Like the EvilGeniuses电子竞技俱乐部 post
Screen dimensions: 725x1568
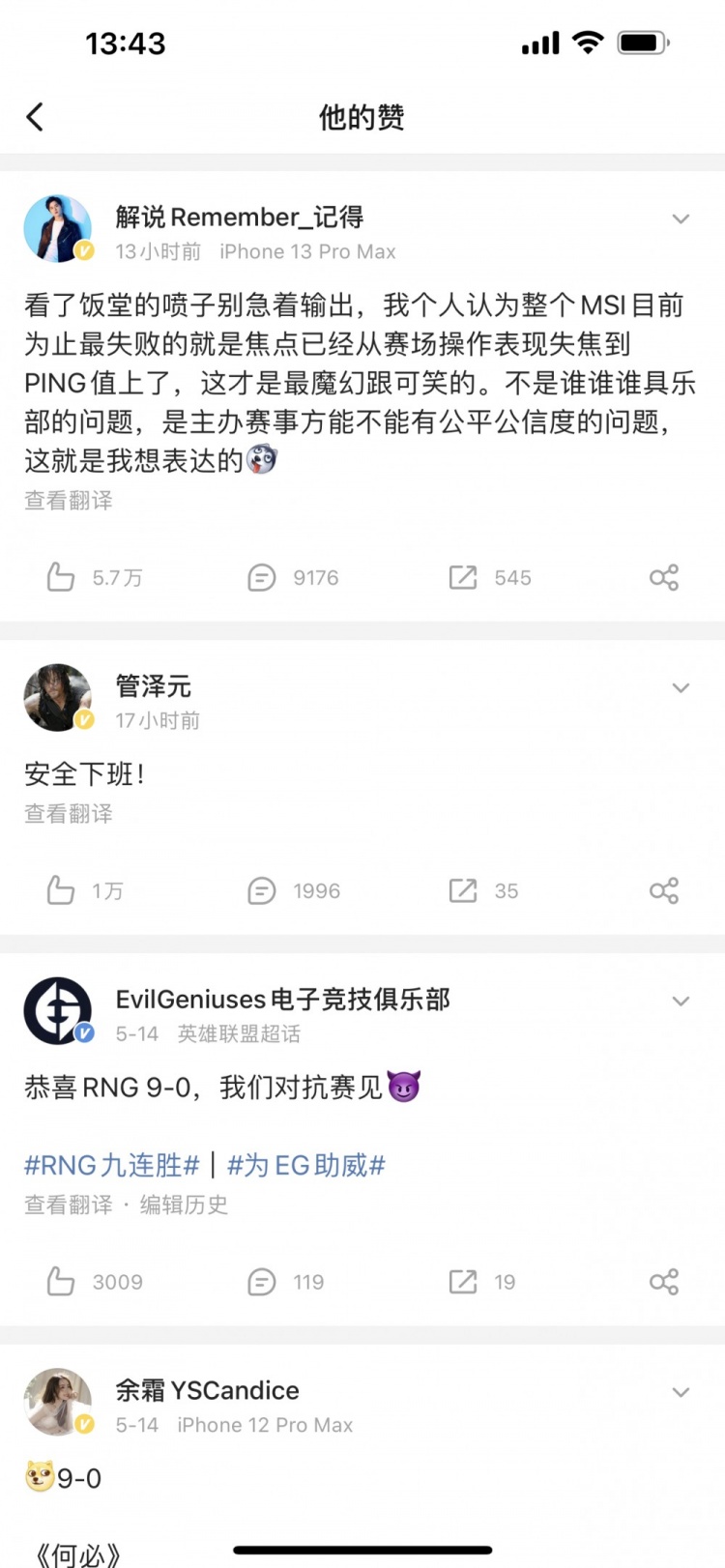(x=61, y=1282)
